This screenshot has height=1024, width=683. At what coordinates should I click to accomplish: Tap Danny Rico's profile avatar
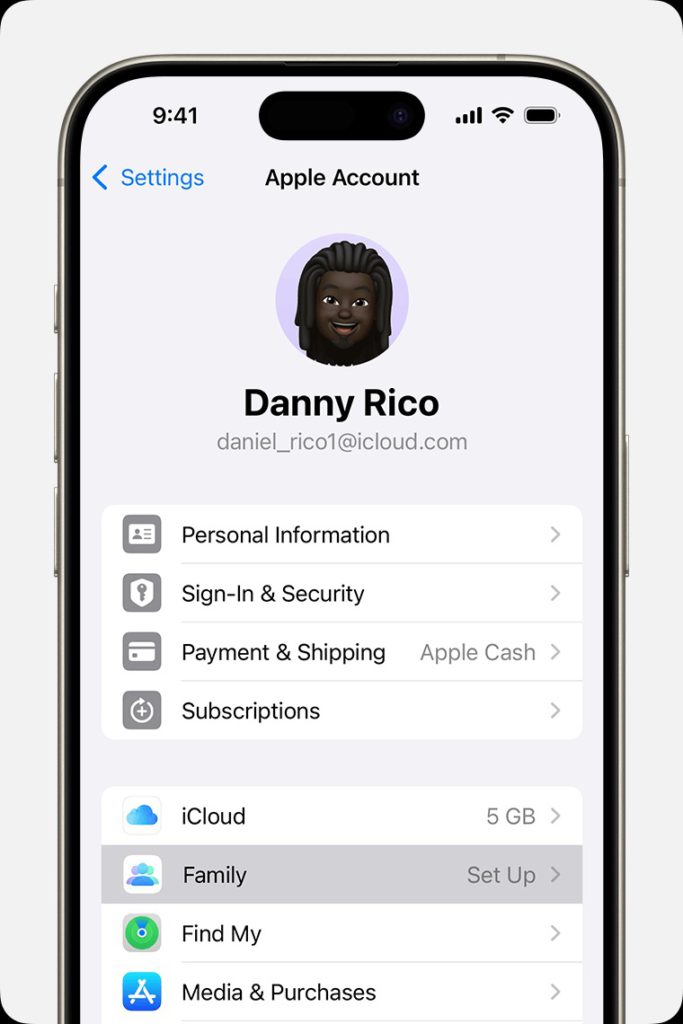tap(342, 301)
